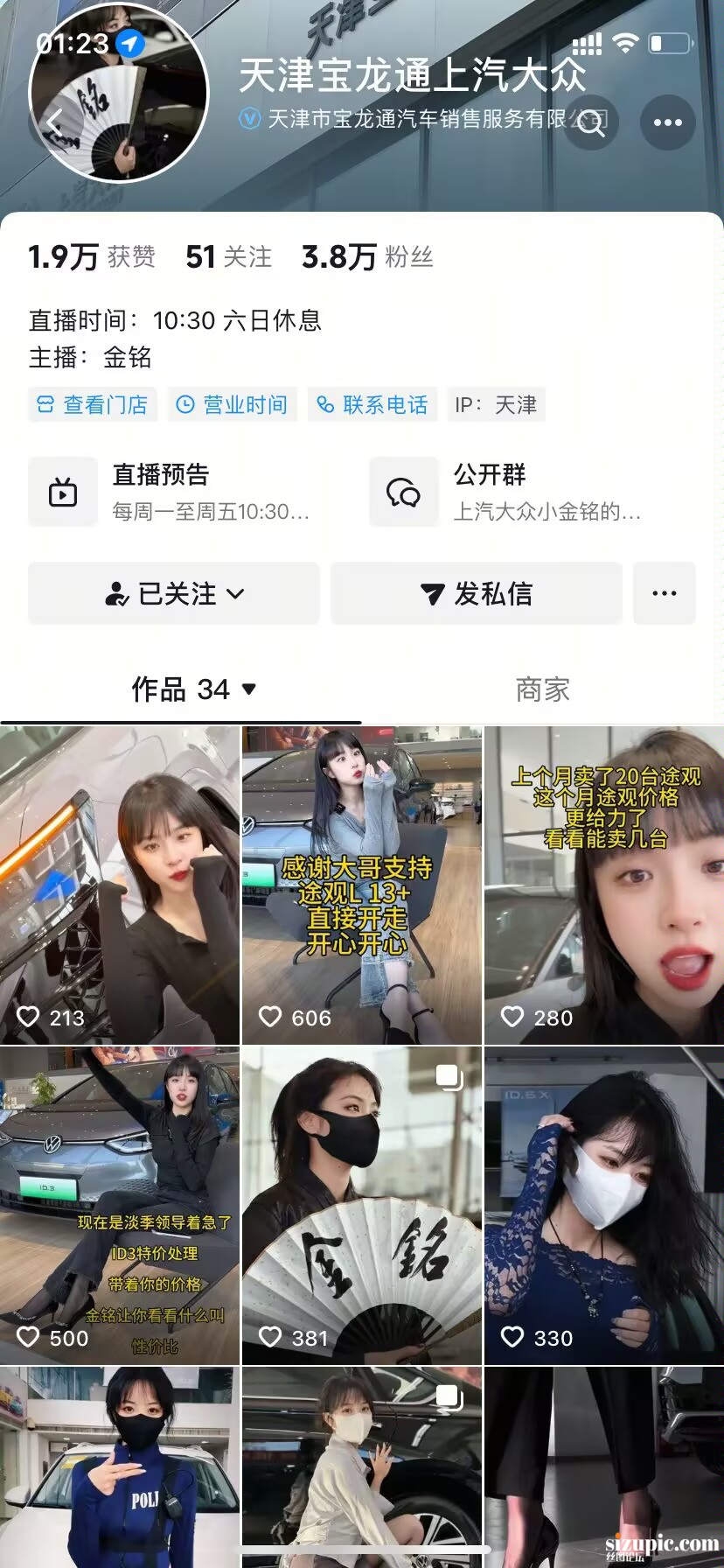Open the post with 381 likes
Viewport: 724px width, 1568px height.
pos(361,1206)
